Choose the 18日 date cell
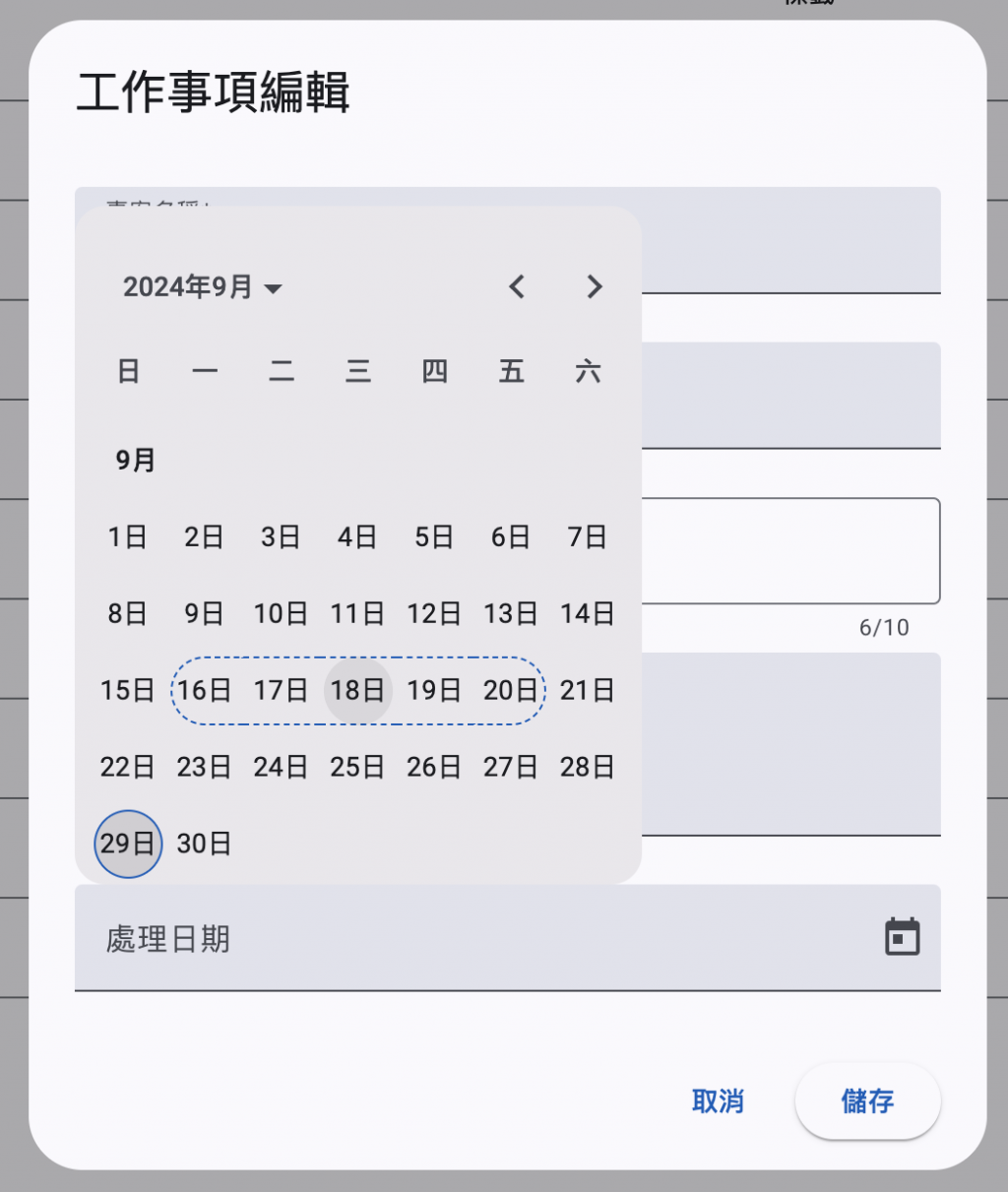1008x1192 pixels. click(x=358, y=691)
